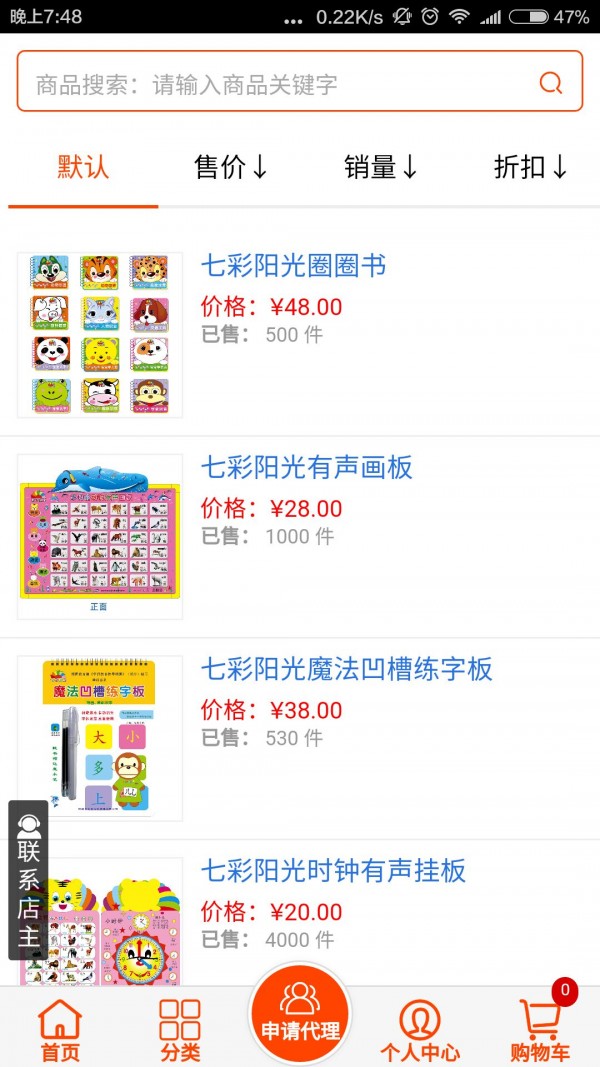View the 七彩阳光有声画板 product

tap(307, 467)
